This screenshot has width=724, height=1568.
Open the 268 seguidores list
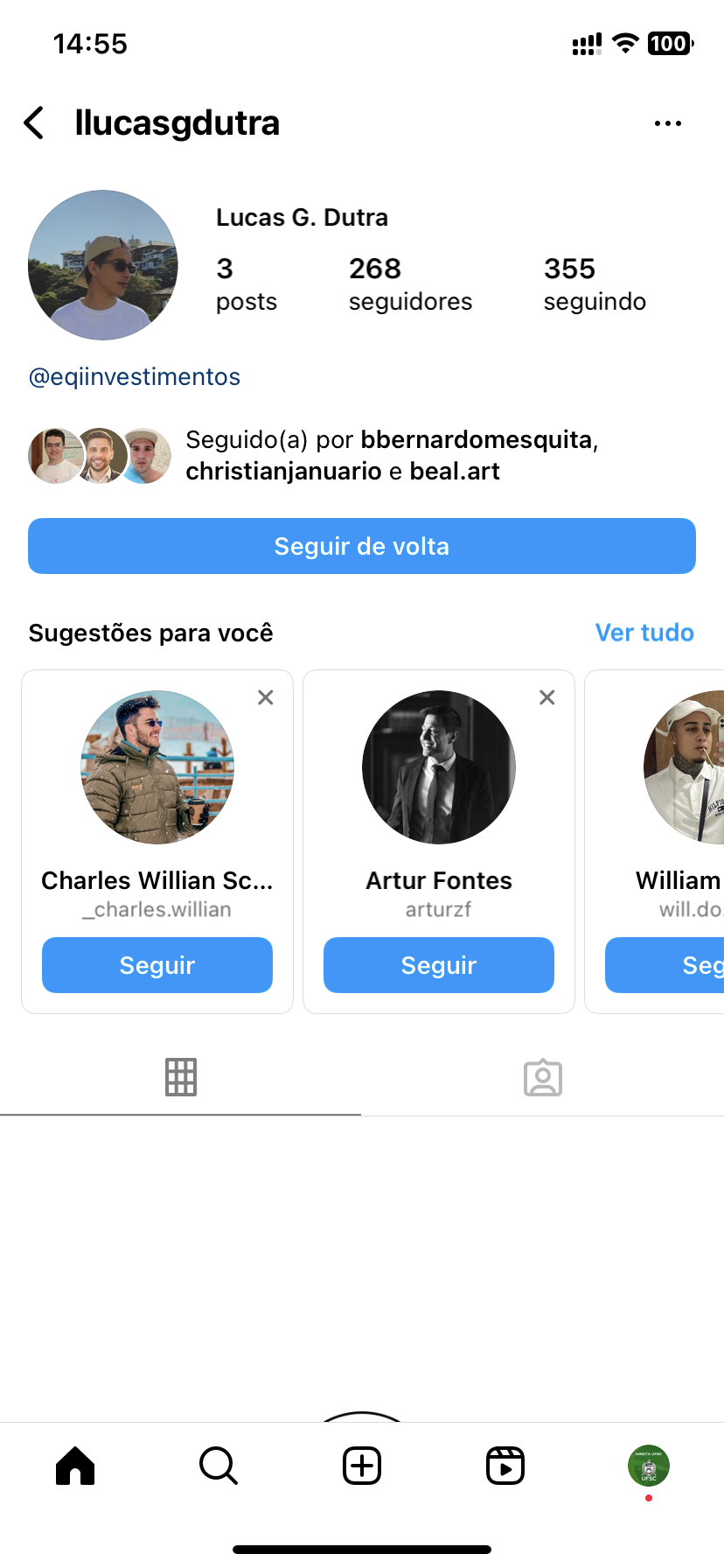coord(409,283)
